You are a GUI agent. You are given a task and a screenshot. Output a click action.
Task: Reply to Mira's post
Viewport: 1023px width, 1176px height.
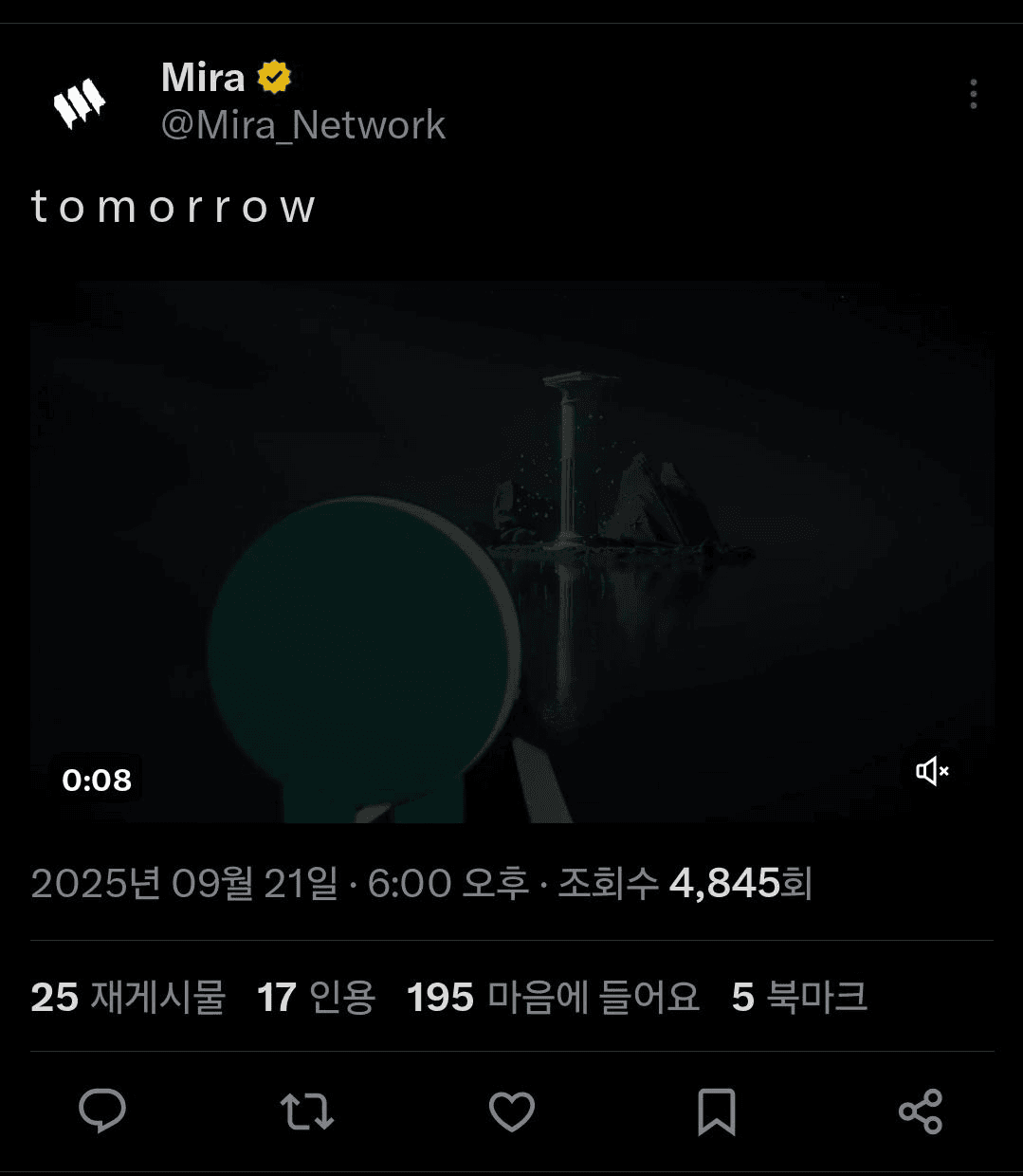click(x=102, y=1111)
